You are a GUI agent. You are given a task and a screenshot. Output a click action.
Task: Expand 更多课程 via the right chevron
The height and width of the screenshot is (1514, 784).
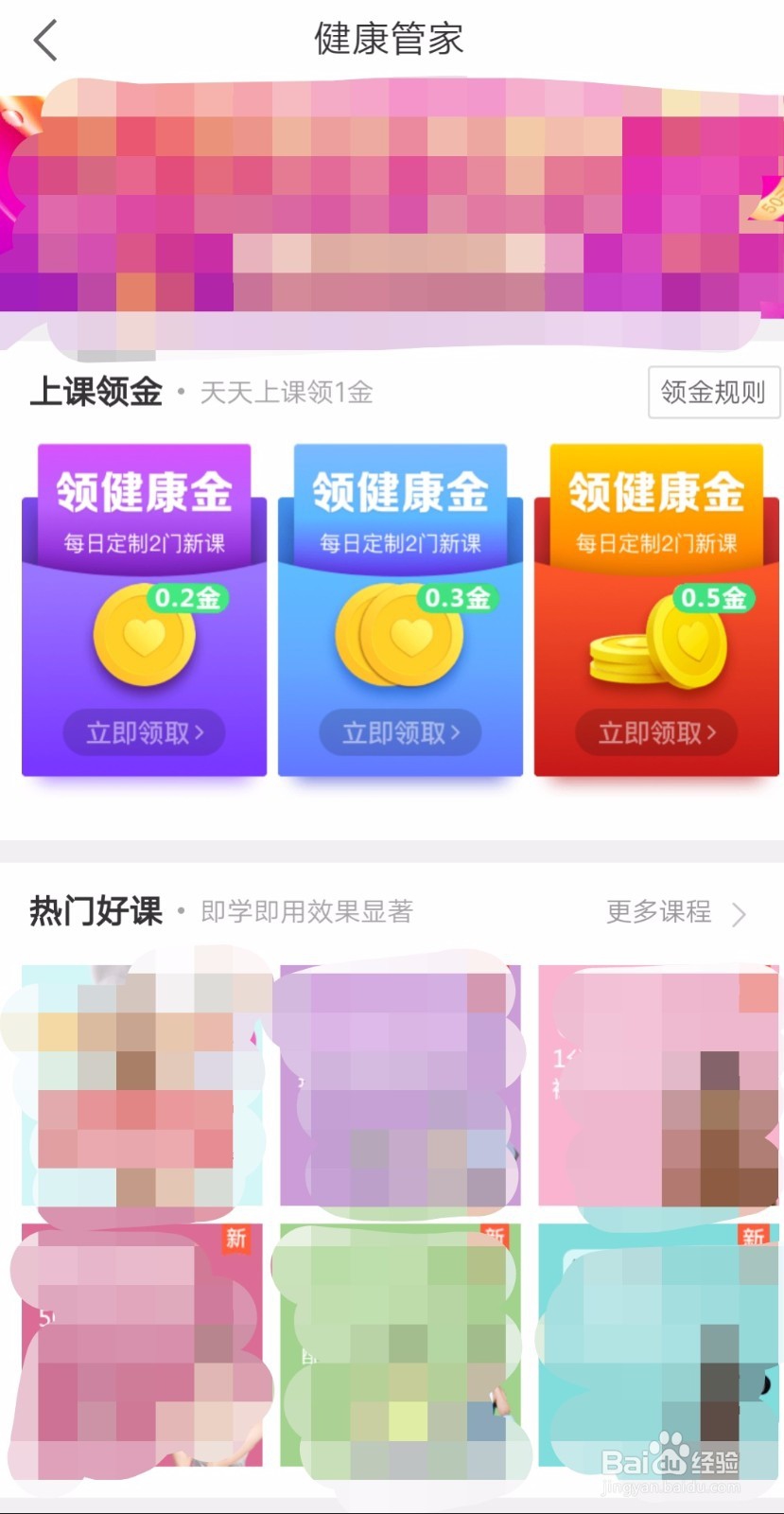[740, 914]
